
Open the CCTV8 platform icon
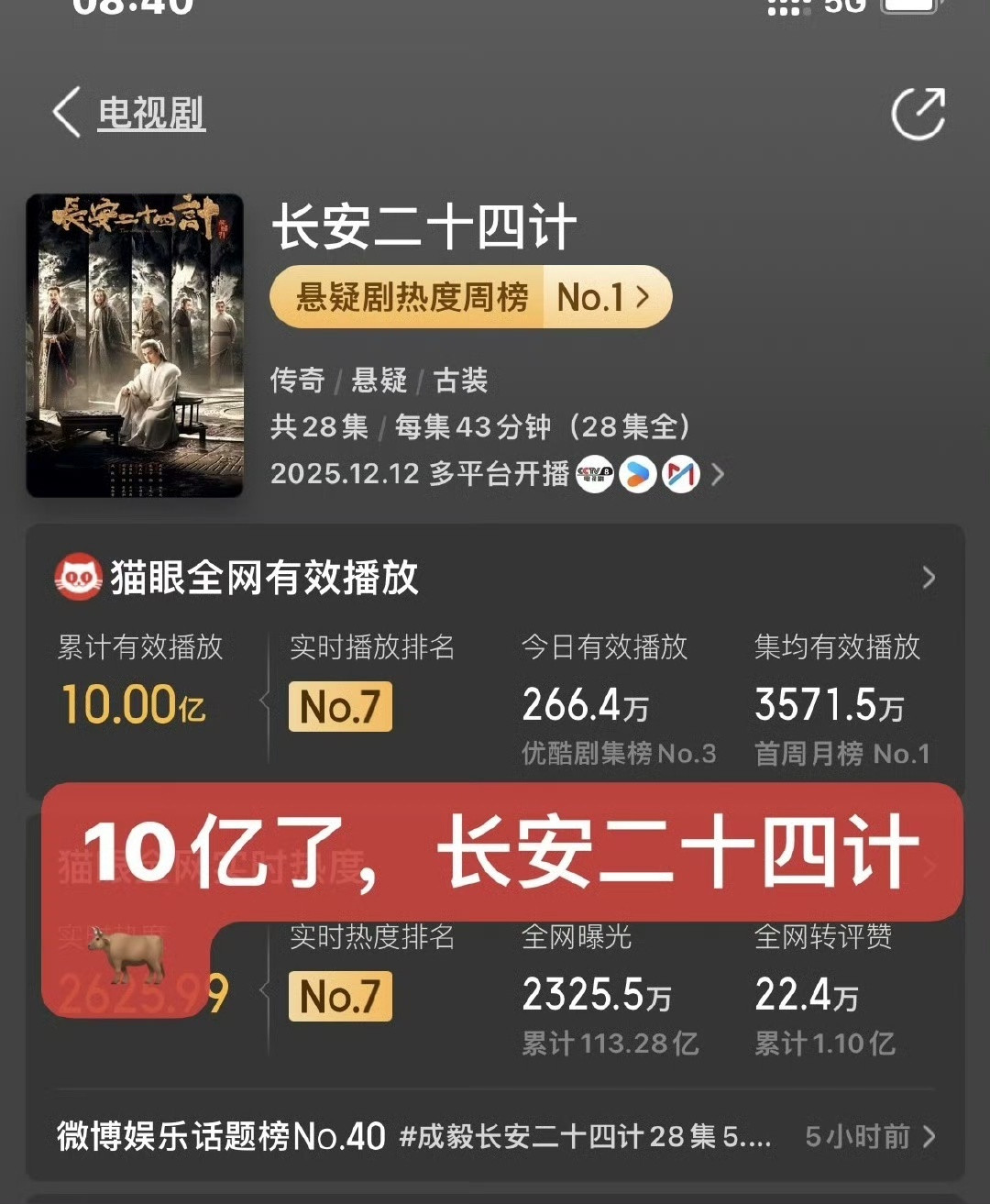pos(594,475)
